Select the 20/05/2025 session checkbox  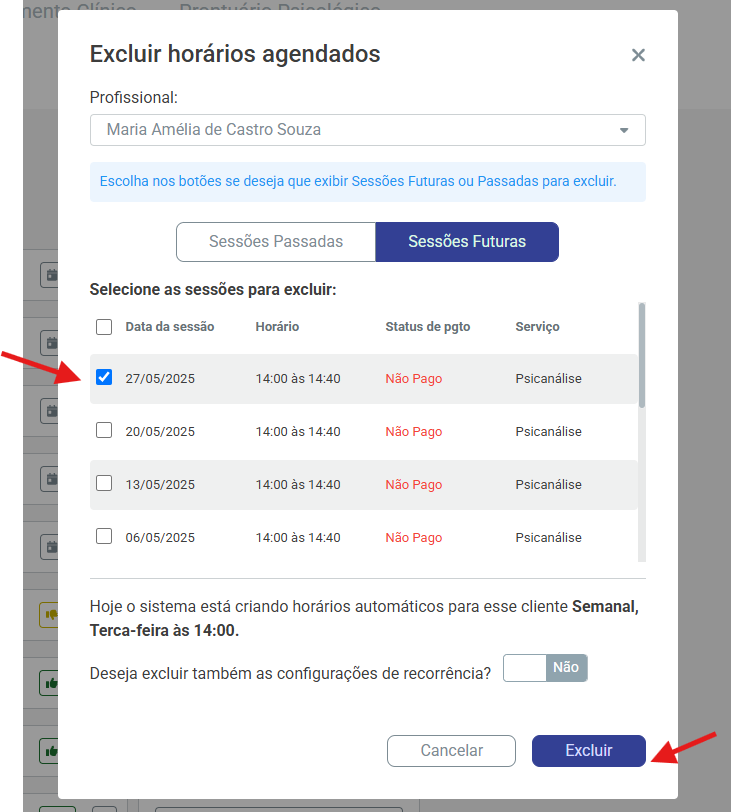[x=104, y=431]
